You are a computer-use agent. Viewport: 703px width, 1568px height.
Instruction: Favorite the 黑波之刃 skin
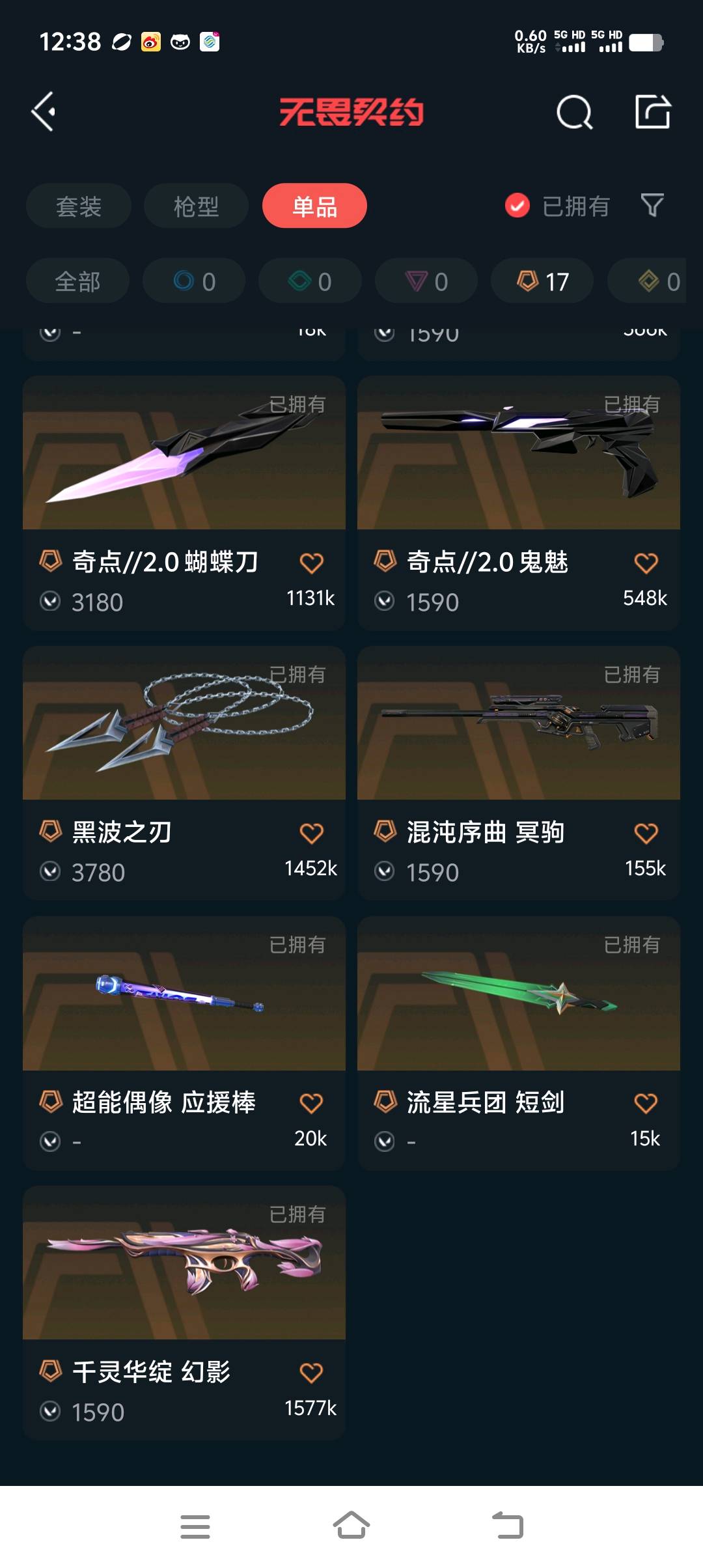pyautogui.click(x=311, y=833)
